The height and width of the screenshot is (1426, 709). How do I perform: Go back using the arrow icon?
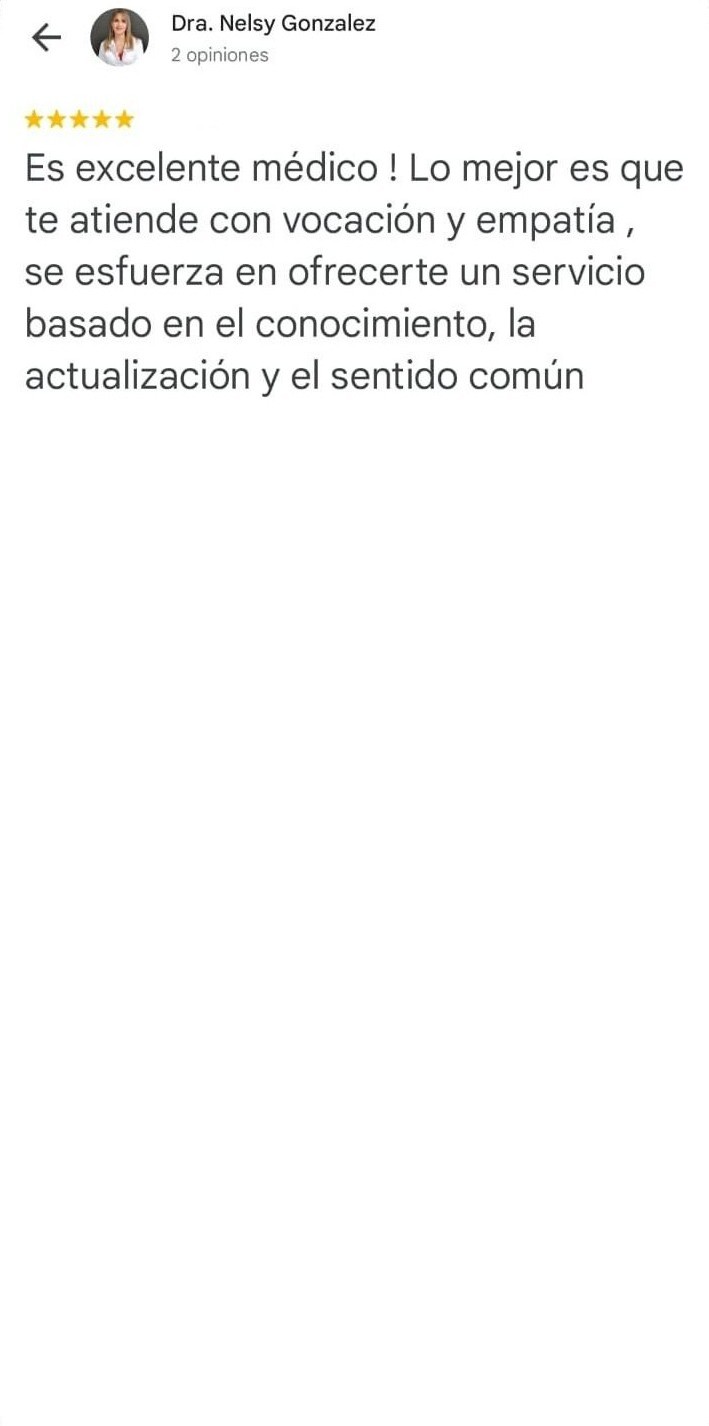click(x=46, y=38)
